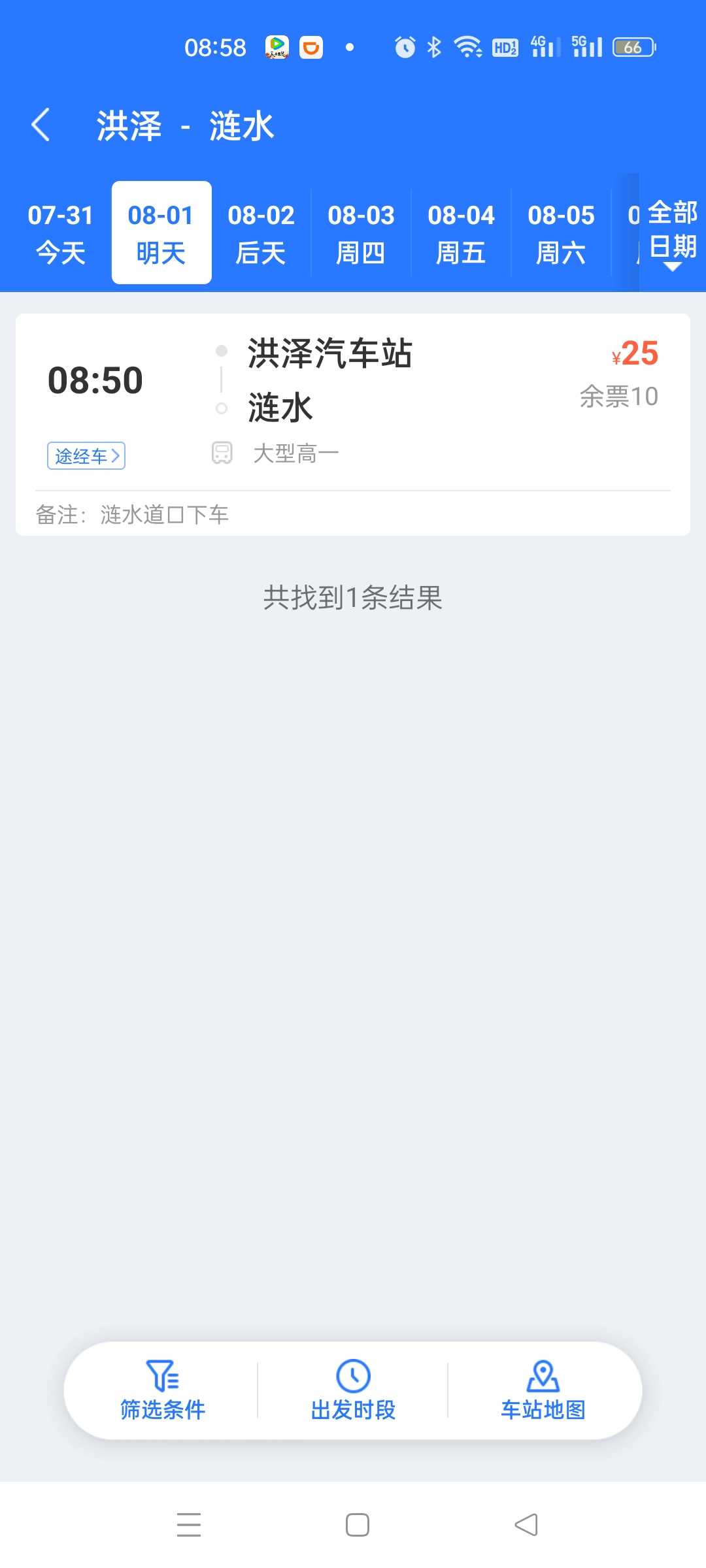This screenshot has width=706, height=1568.
Task: Tap the system home button
Action: (x=358, y=1525)
